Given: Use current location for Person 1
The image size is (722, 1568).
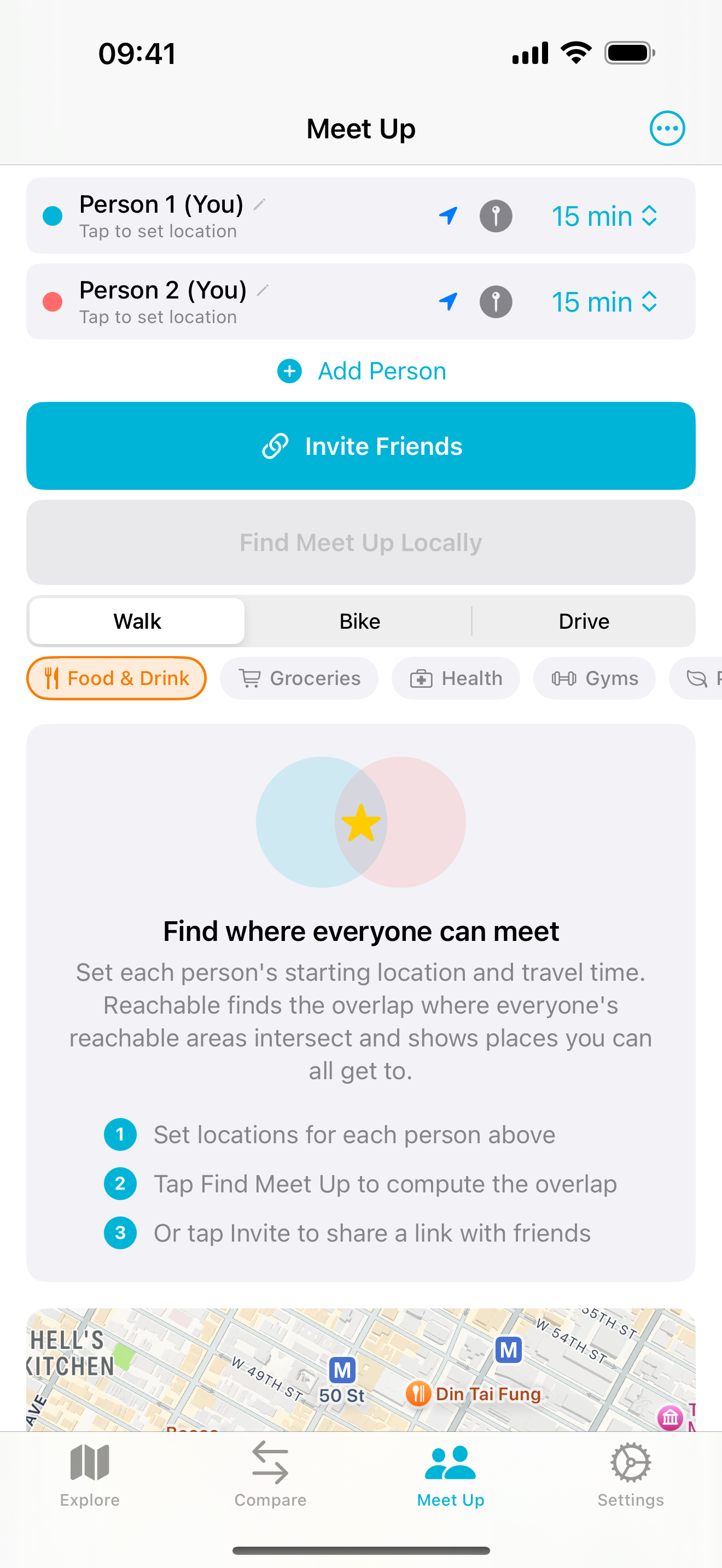Looking at the screenshot, I should pyautogui.click(x=448, y=215).
